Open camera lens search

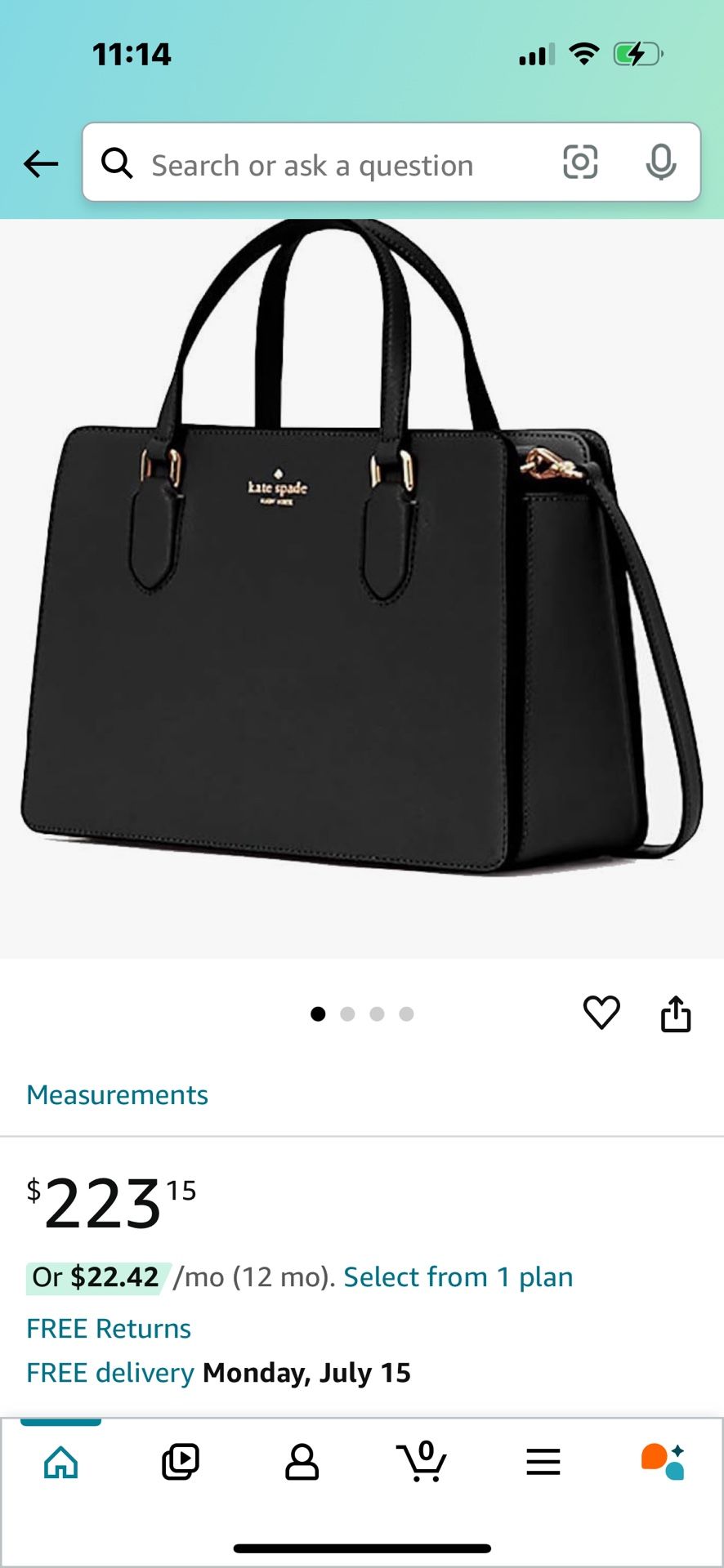tap(580, 162)
